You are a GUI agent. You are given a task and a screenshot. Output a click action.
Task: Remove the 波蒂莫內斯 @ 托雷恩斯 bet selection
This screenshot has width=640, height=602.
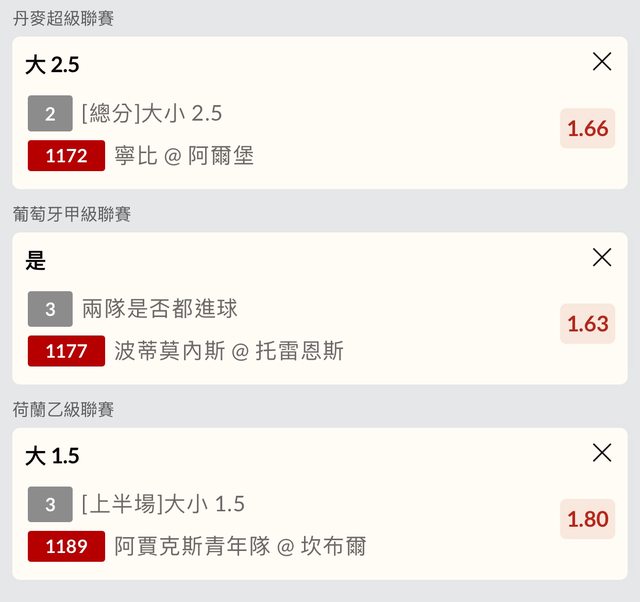602,257
